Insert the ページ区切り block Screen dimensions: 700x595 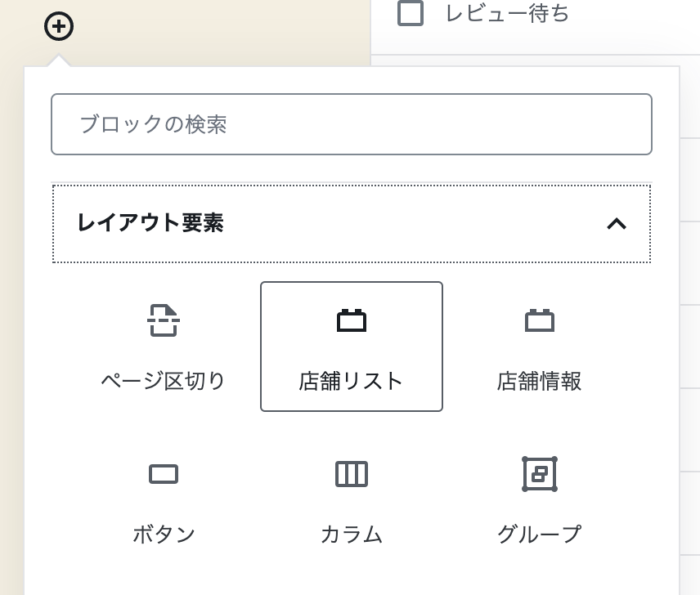point(163,347)
